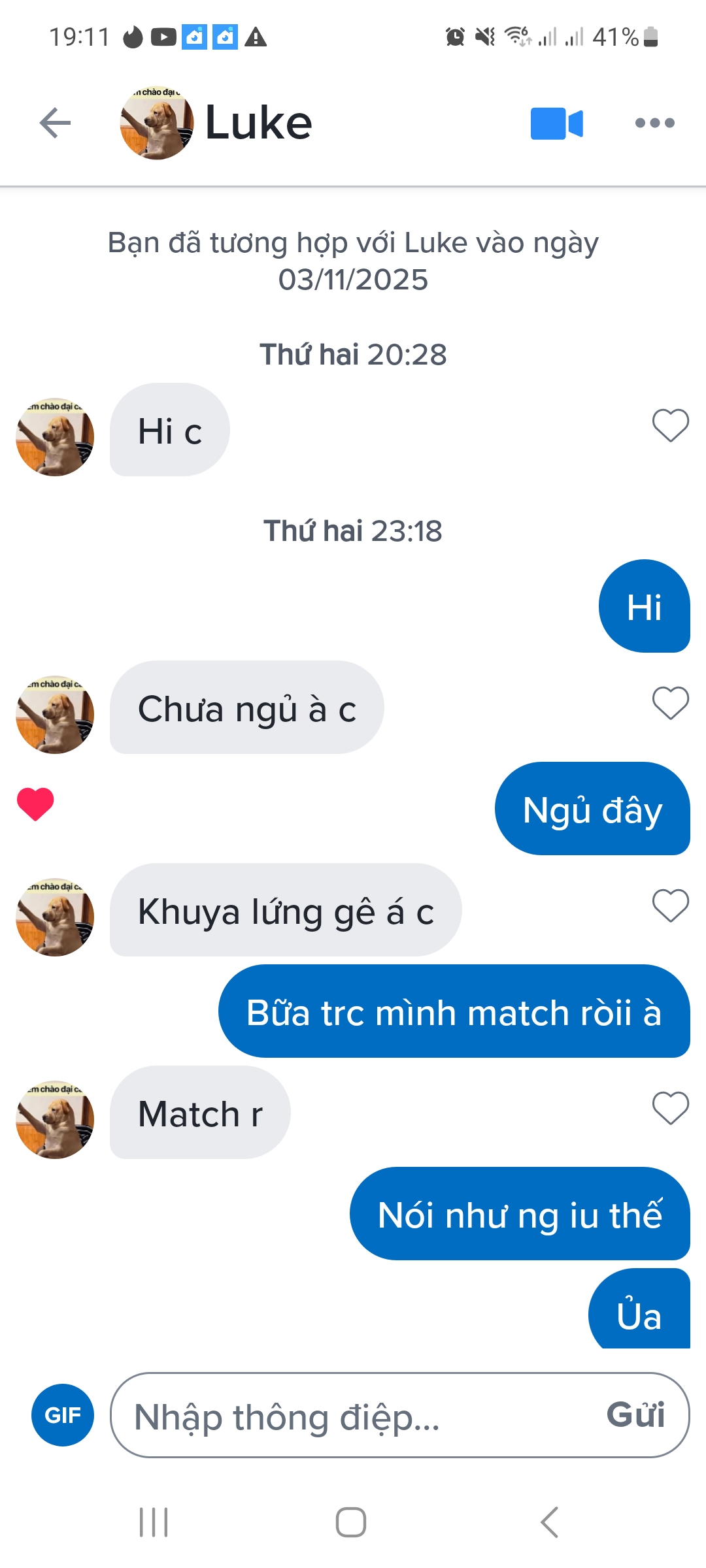Open the three-dot overflow menu
Image resolution: width=706 pixels, height=1568 pixels.
[x=654, y=123]
